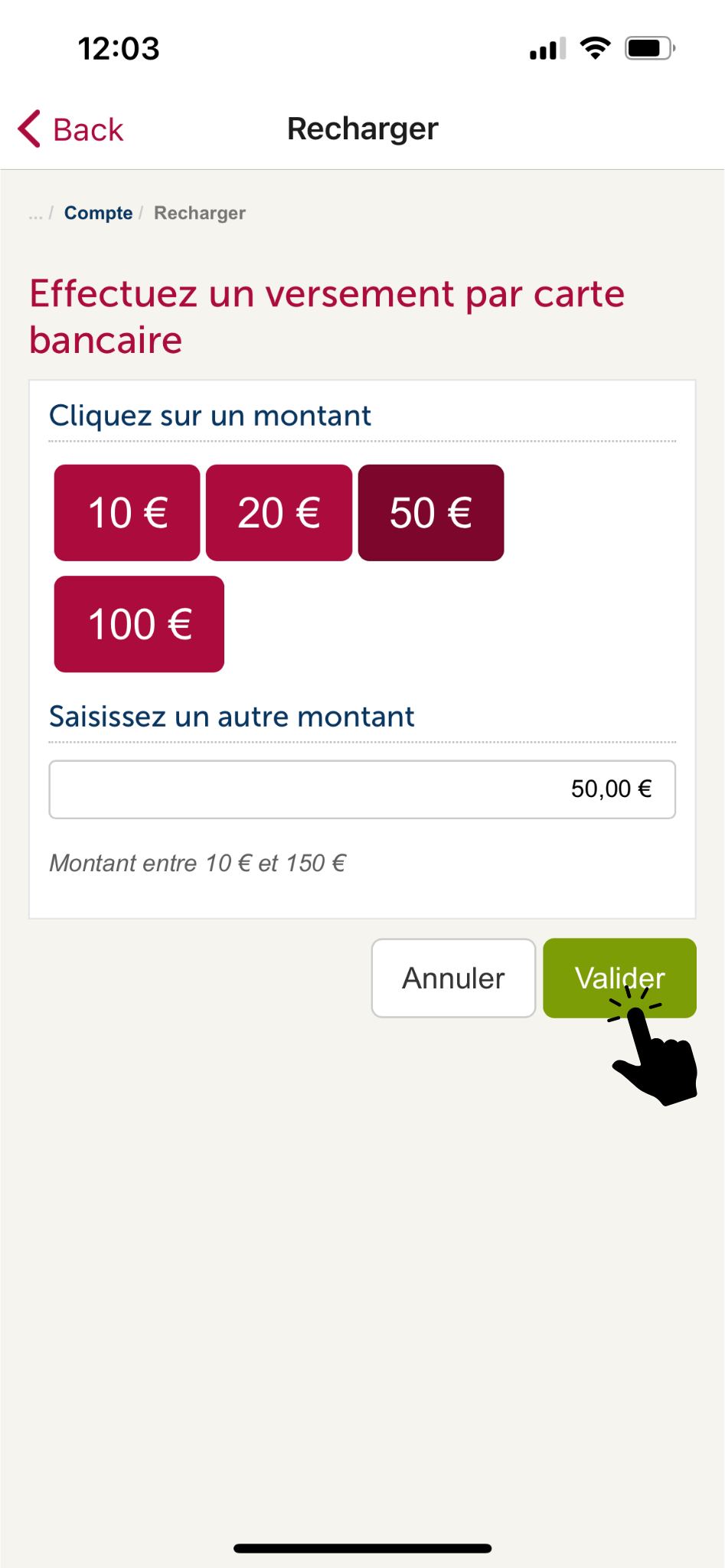Cancel with the Annuler button
This screenshot has width=725, height=1568.
pyautogui.click(x=453, y=978)
